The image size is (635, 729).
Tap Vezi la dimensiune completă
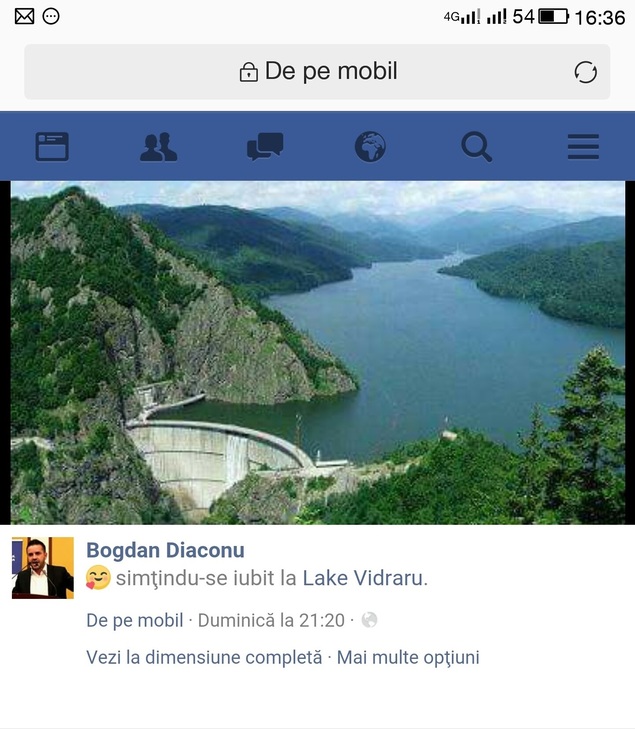click(204, 657)
